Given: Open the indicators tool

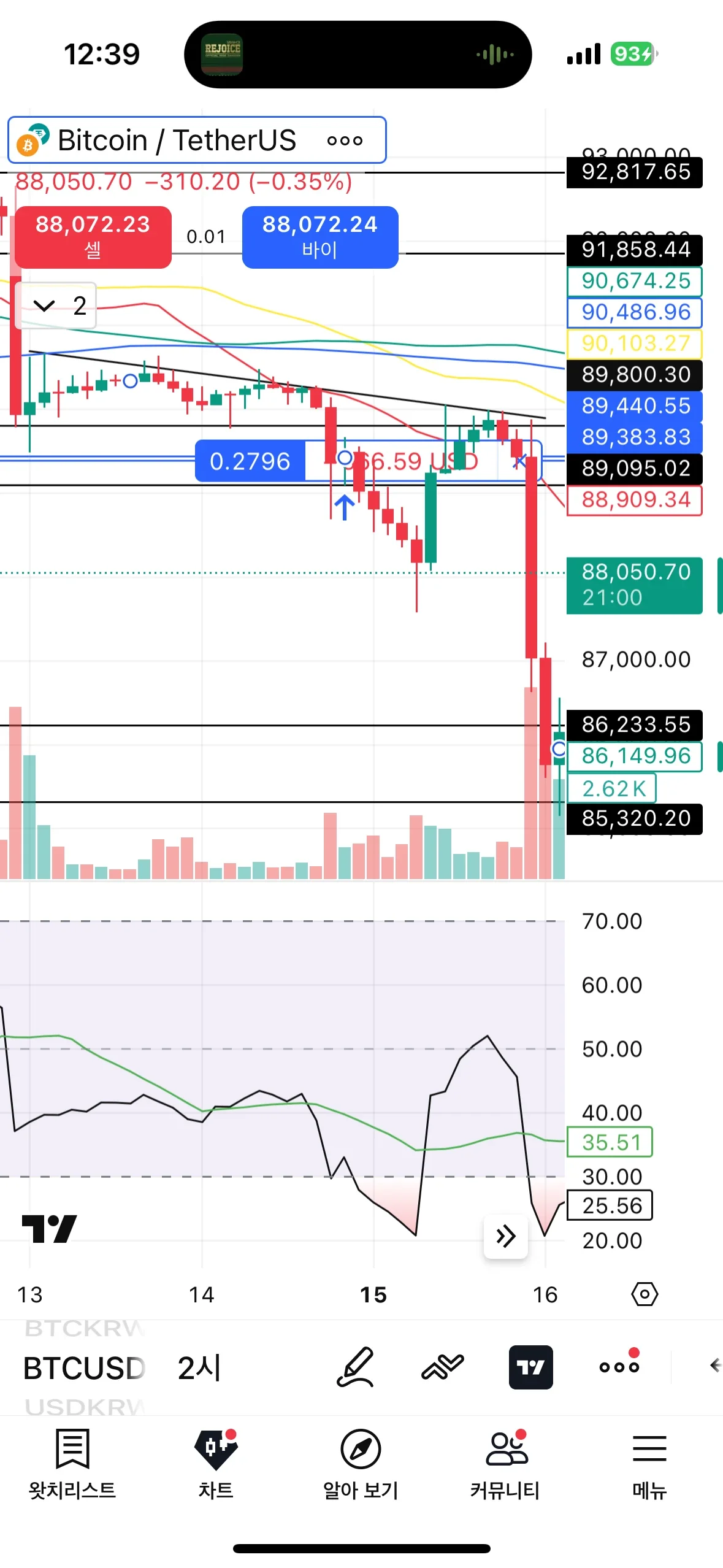Looking at the screenshot, I should (442, 1367).
